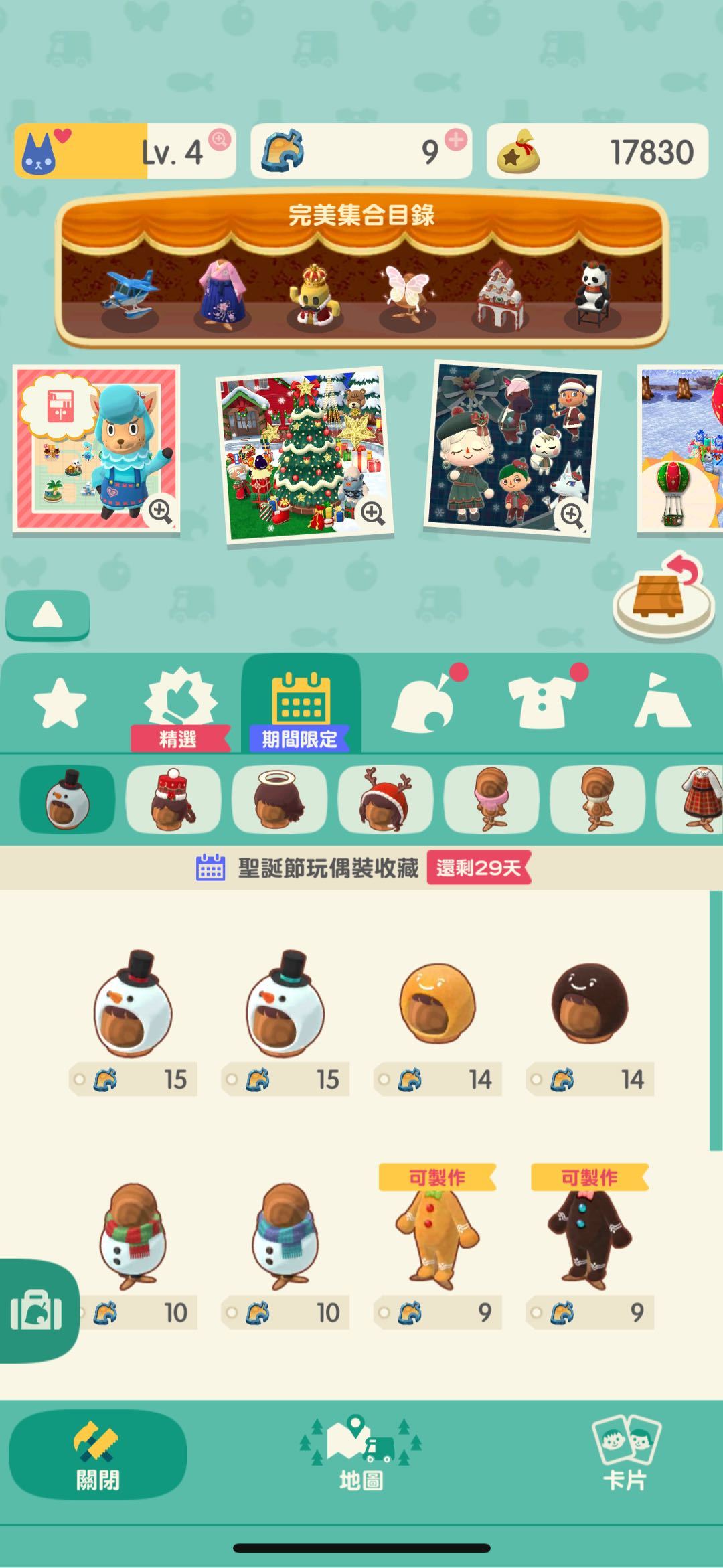Select the reindeer hood subcategory

coord(385,799)
